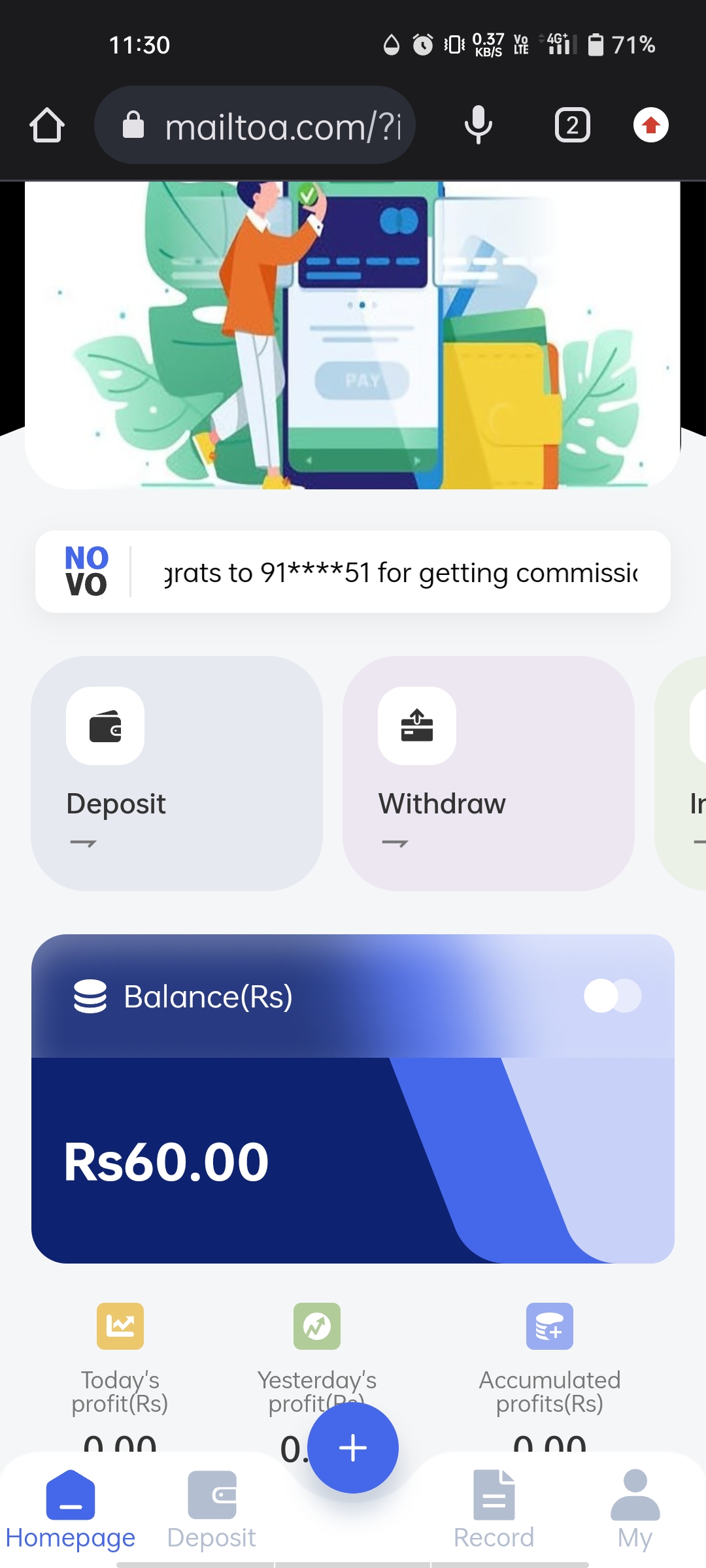The image size is (706, 1568).
Task: Open the Deposit card
Action: tap(176, 773)
